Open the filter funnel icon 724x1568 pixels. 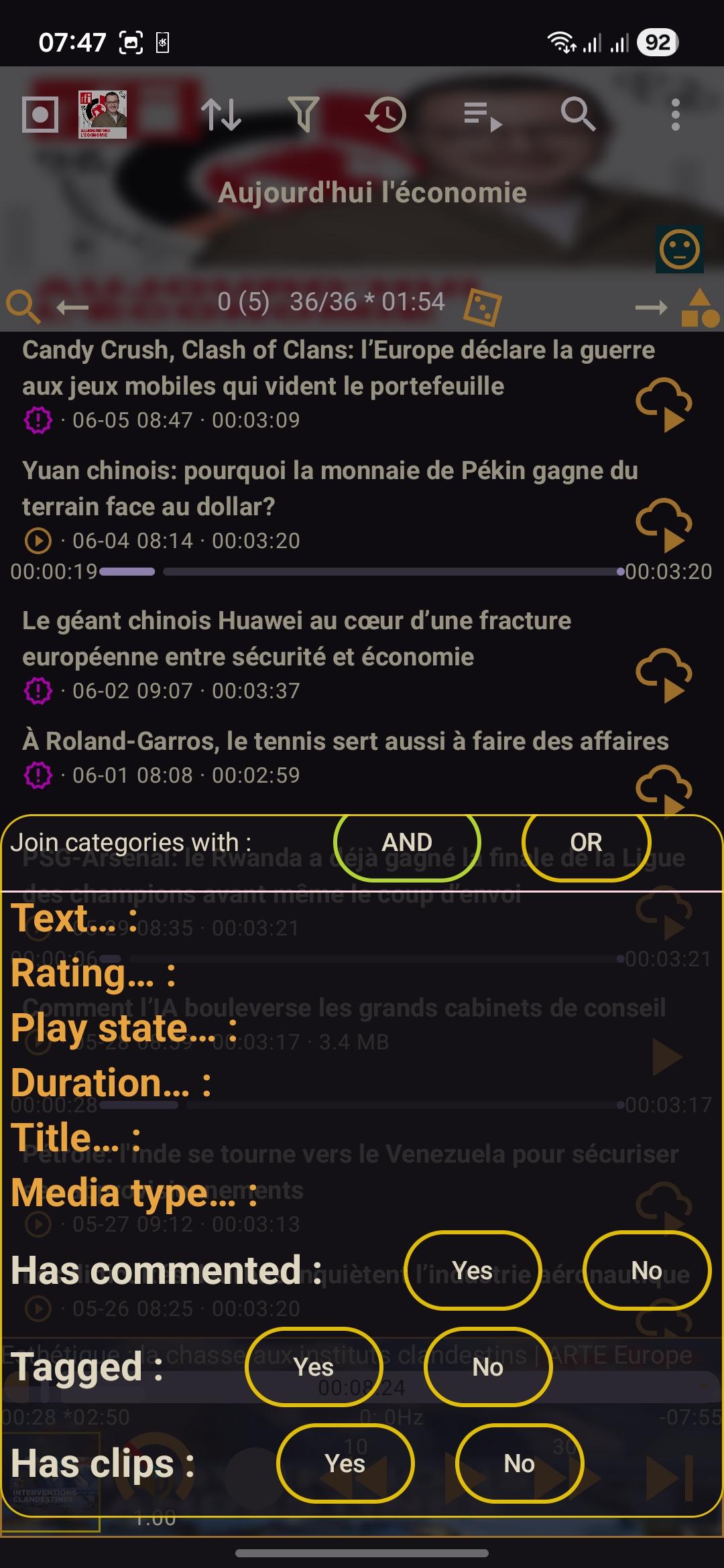[303, 115]
